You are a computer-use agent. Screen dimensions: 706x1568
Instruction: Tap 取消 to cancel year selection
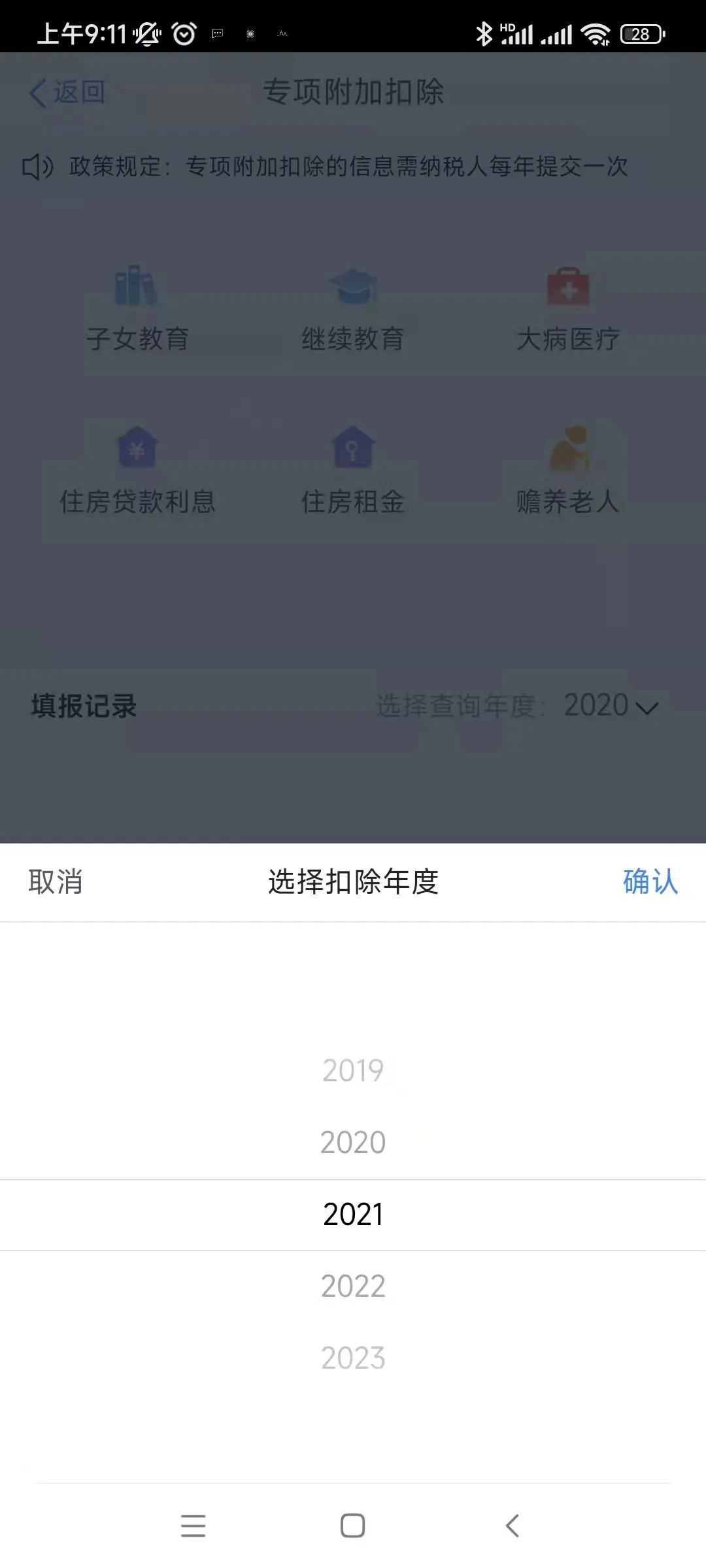click(x=56, y=881)
